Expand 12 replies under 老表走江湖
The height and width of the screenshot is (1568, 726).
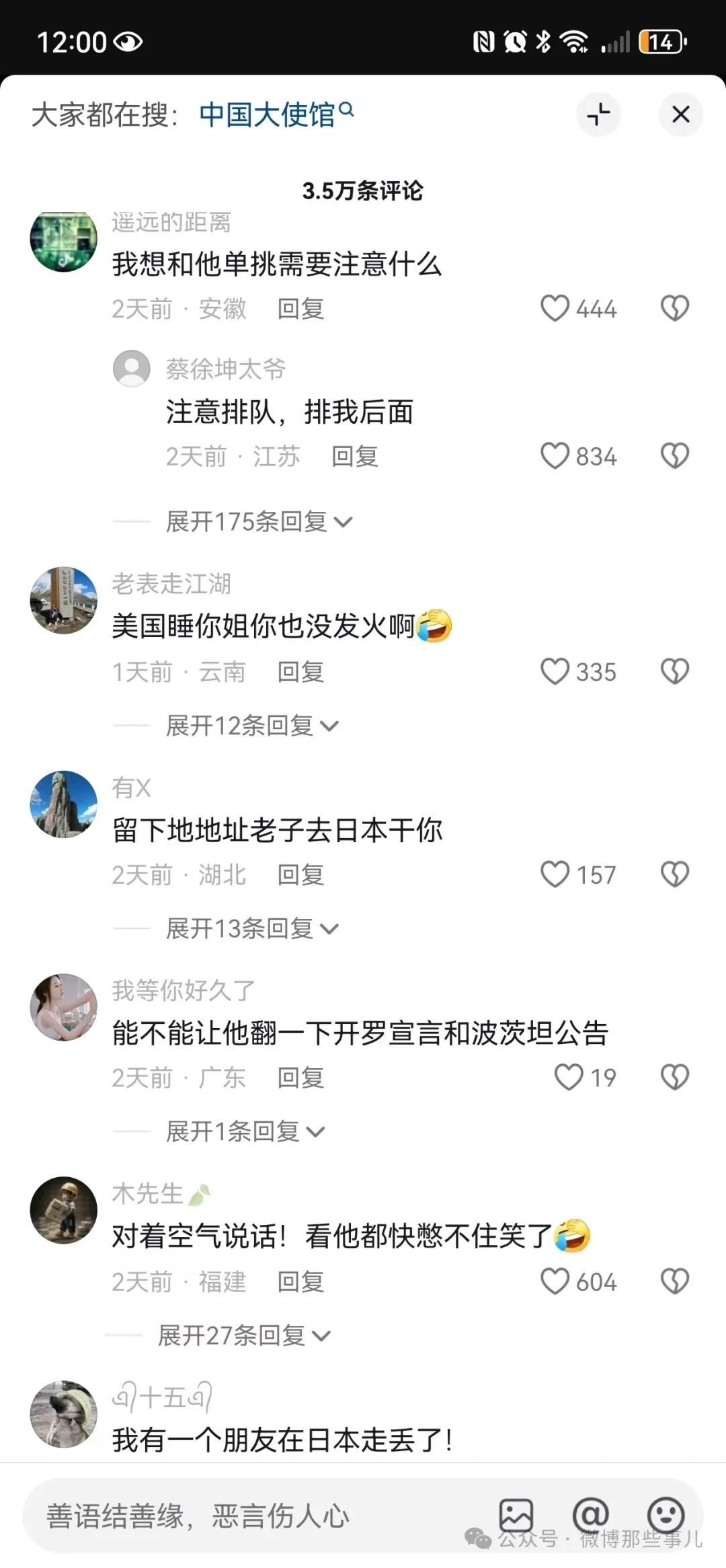tap(251, 726)
